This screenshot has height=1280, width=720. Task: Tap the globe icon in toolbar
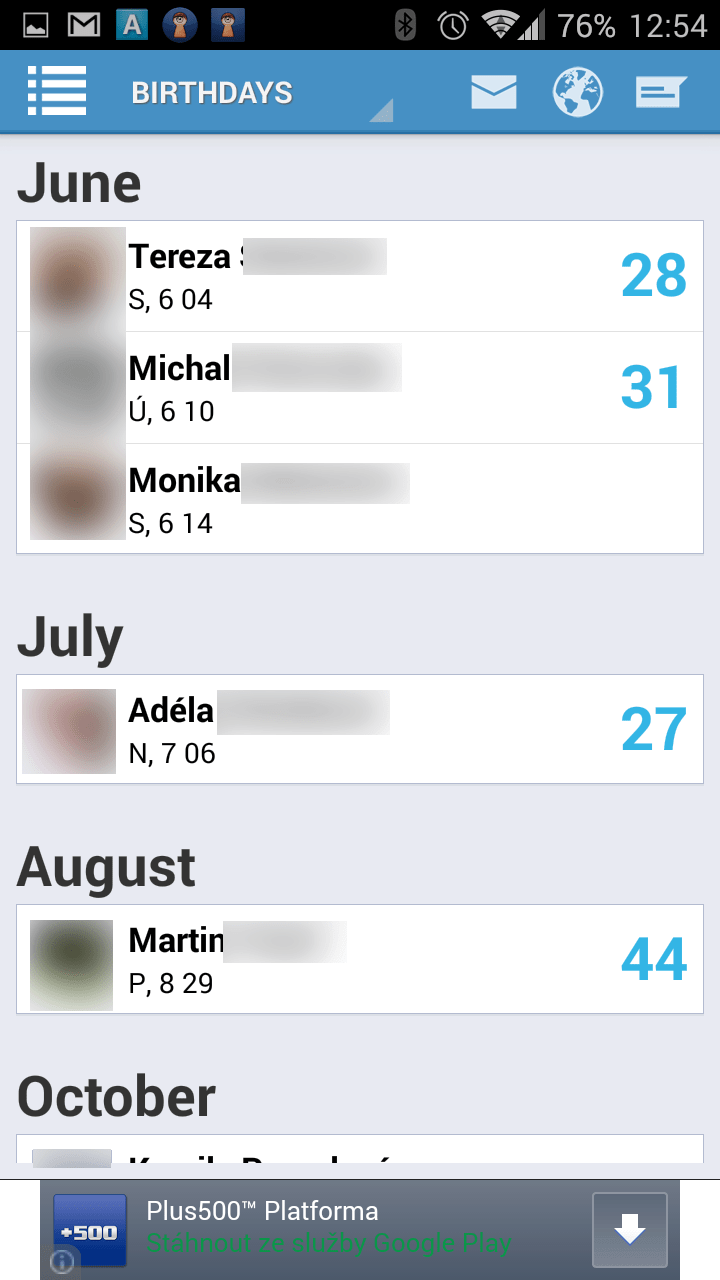[x=578, y=93]
